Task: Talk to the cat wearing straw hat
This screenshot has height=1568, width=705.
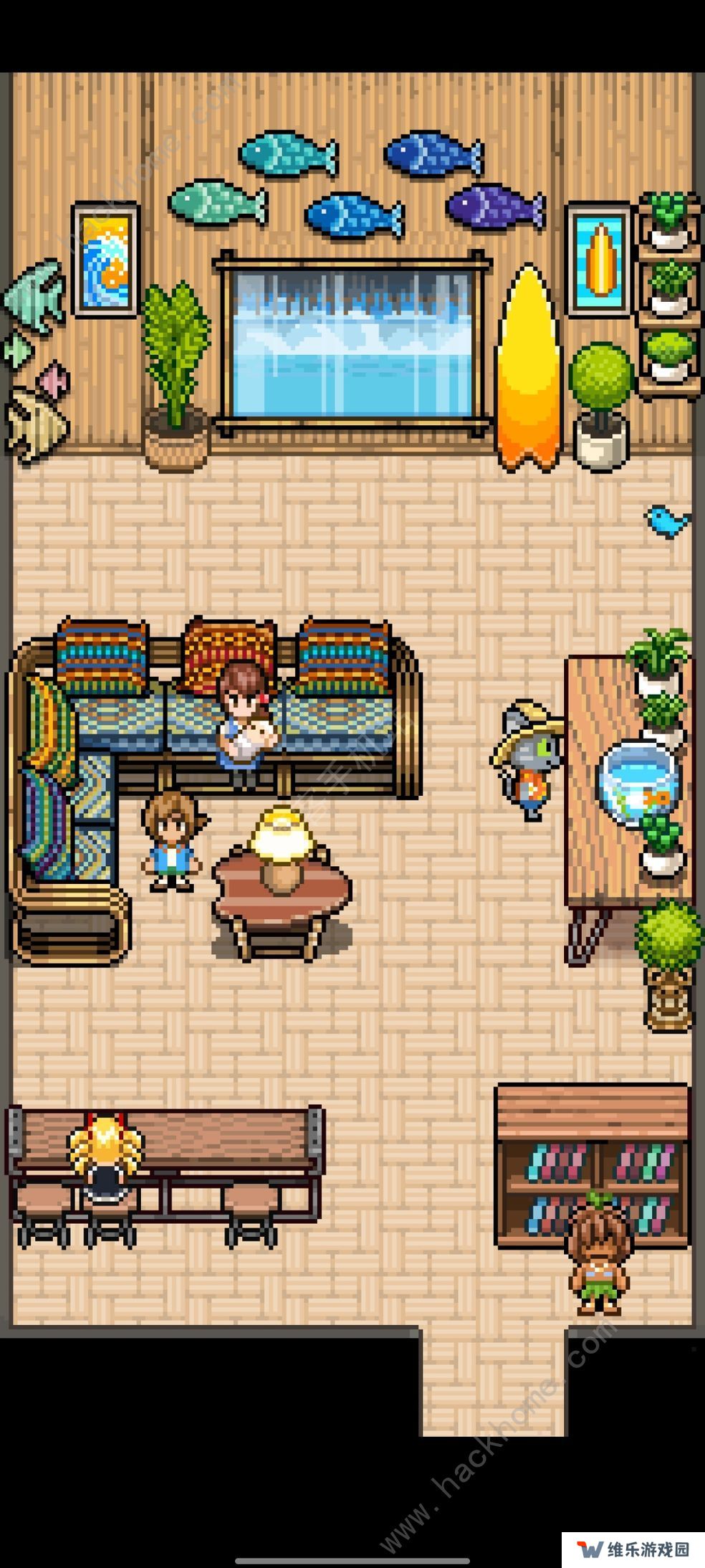Action: [529, 761]
